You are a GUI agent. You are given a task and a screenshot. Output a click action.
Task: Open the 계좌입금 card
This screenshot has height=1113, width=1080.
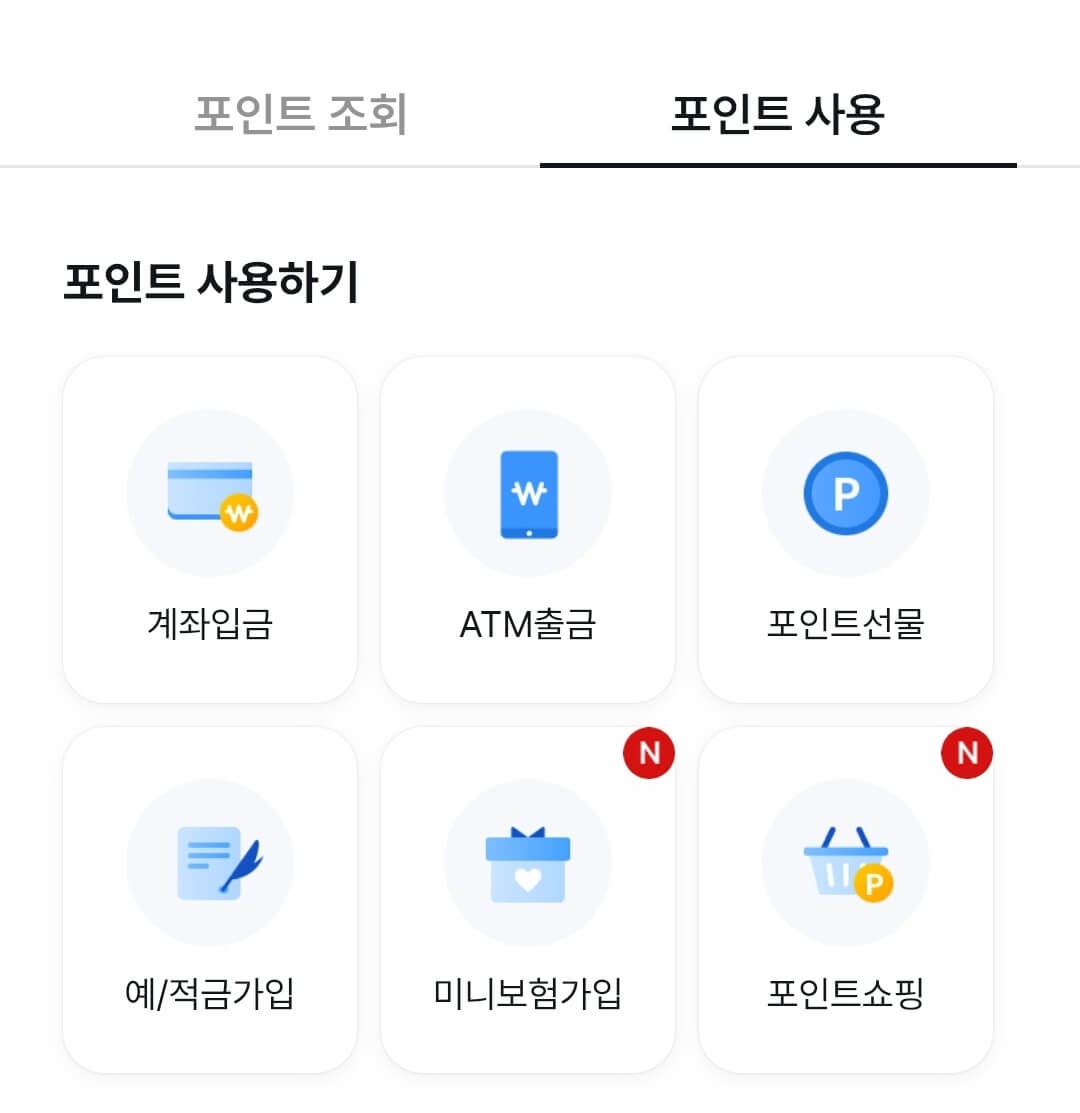[210, 530]
